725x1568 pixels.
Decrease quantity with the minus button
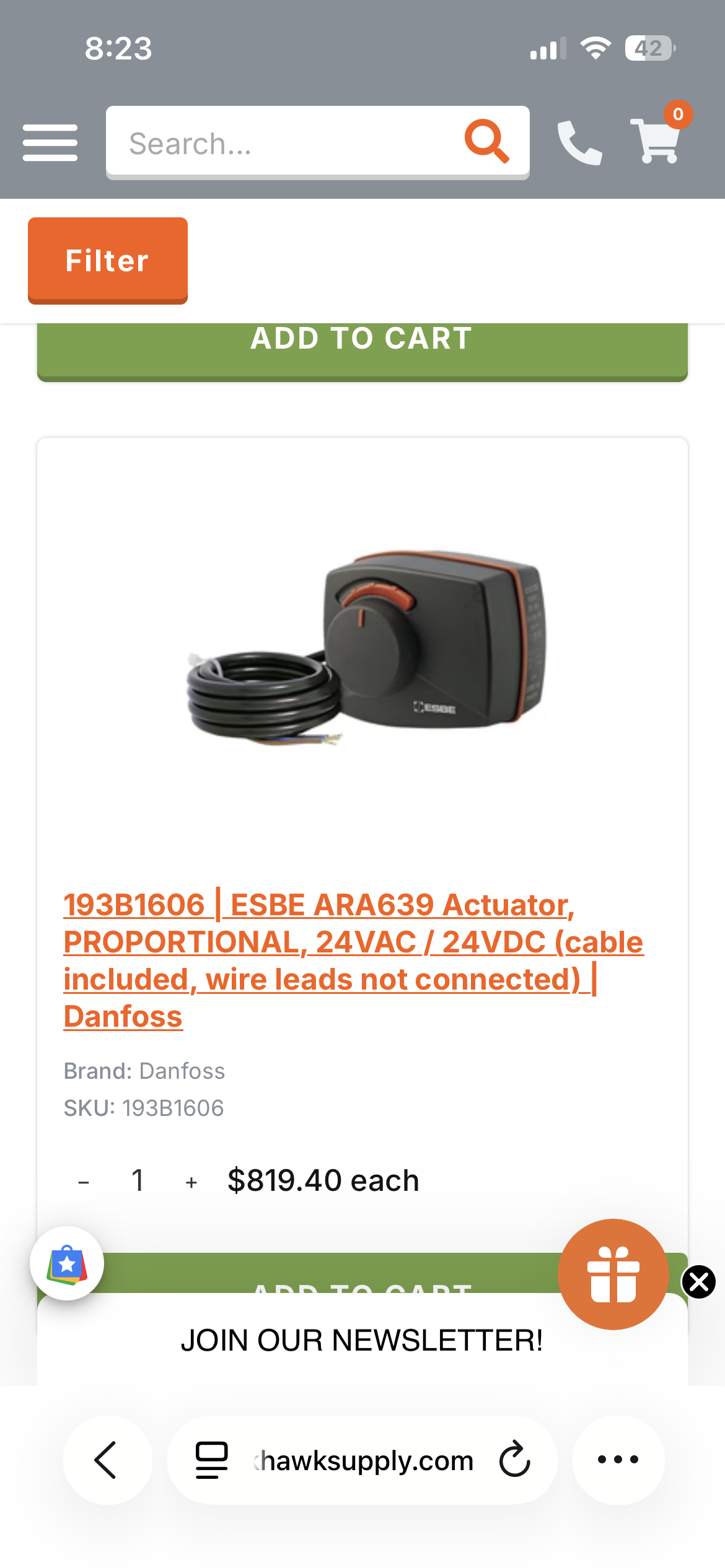[84, 1182]
